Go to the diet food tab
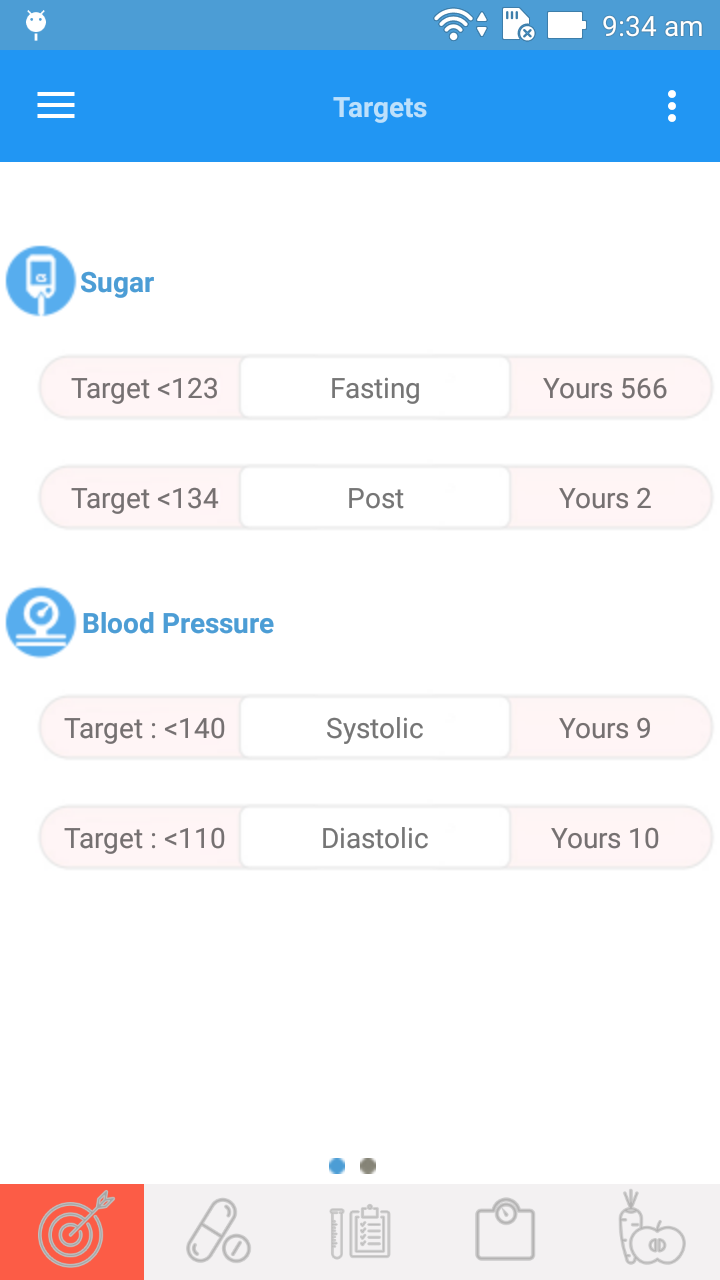This screenshot has height=1280, width=720. (x=650, y=1231)
